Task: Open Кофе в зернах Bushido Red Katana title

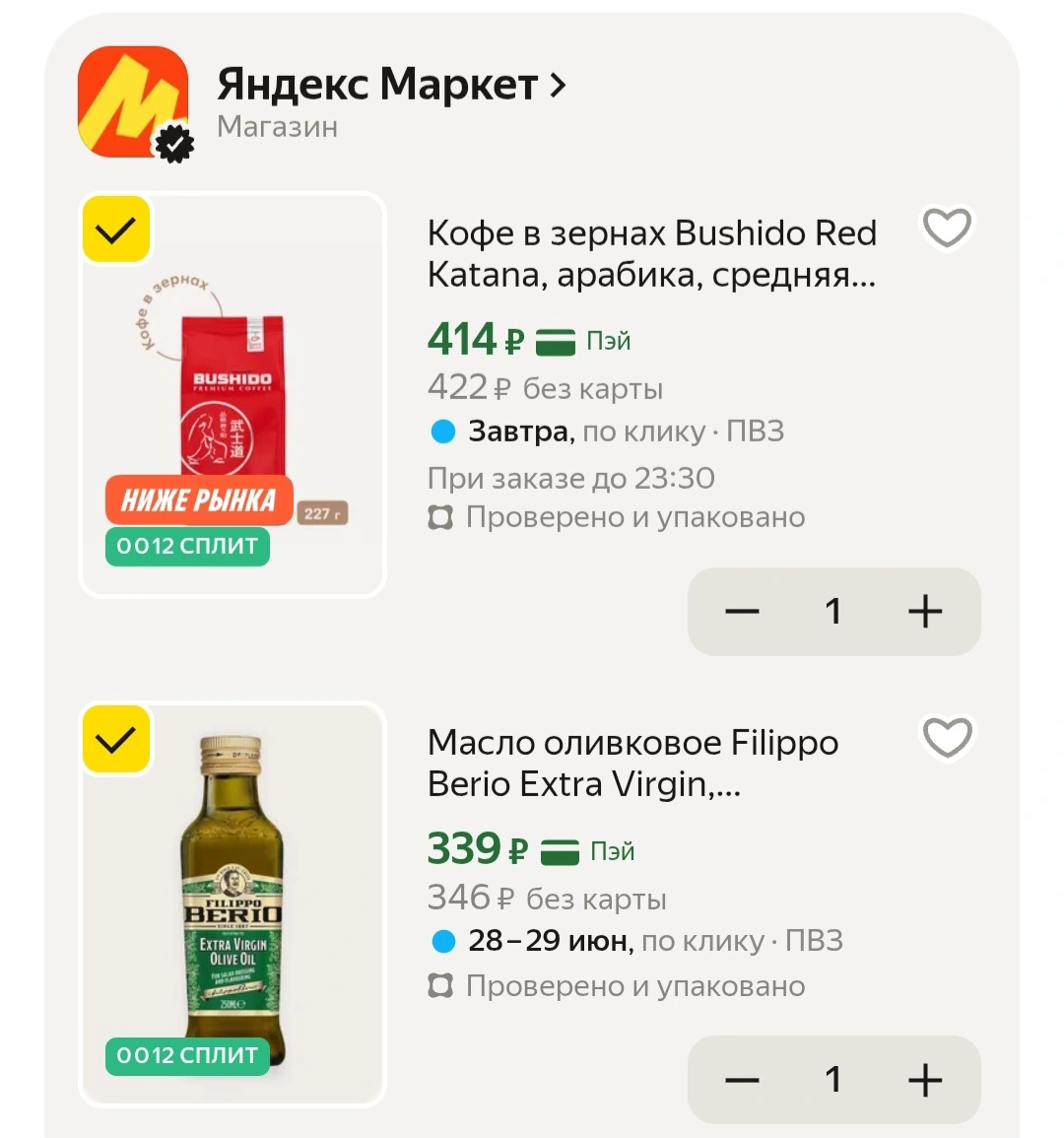Action: 652,253
